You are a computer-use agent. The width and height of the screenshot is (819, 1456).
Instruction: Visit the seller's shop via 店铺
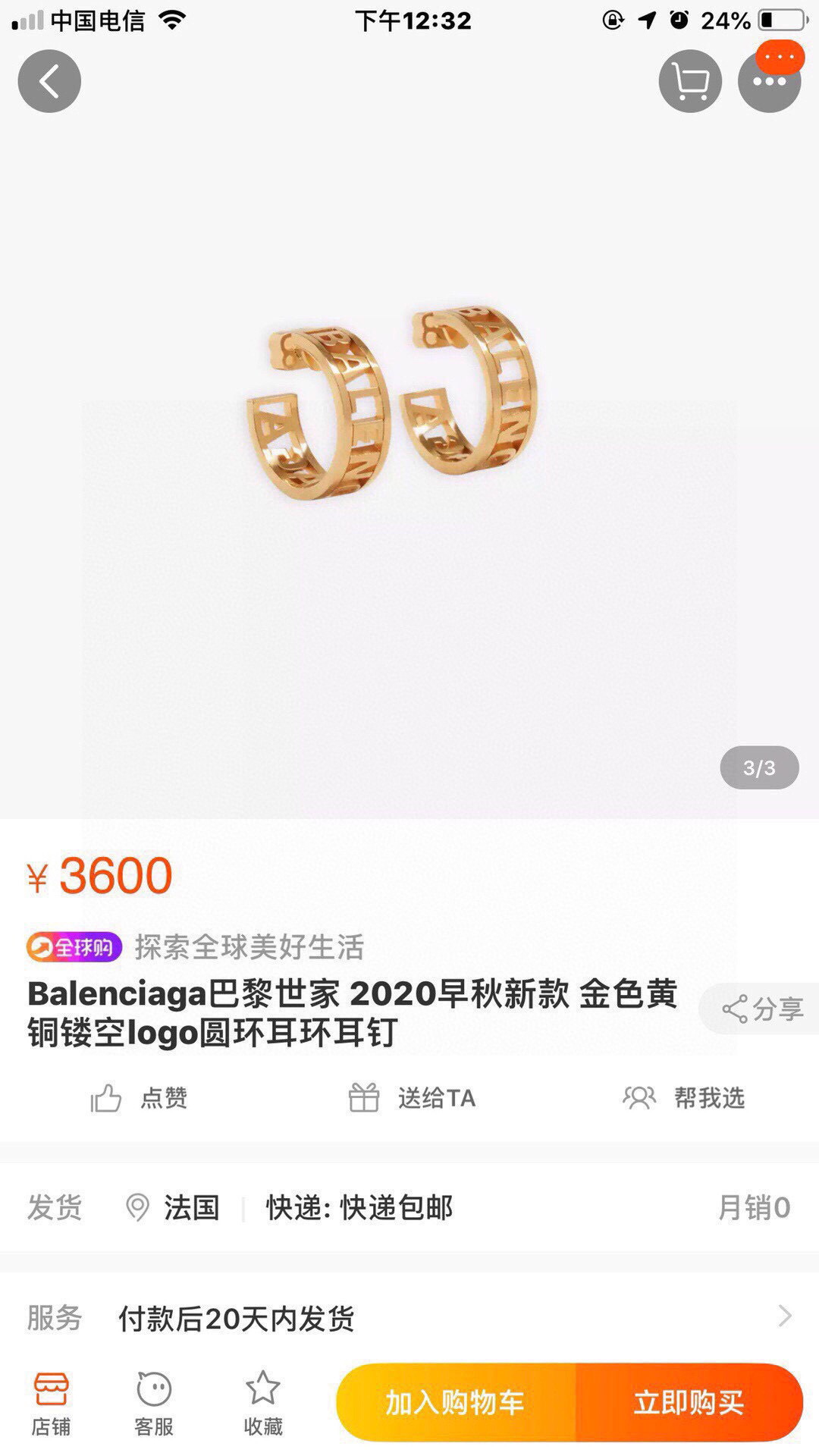point(51,1404)
